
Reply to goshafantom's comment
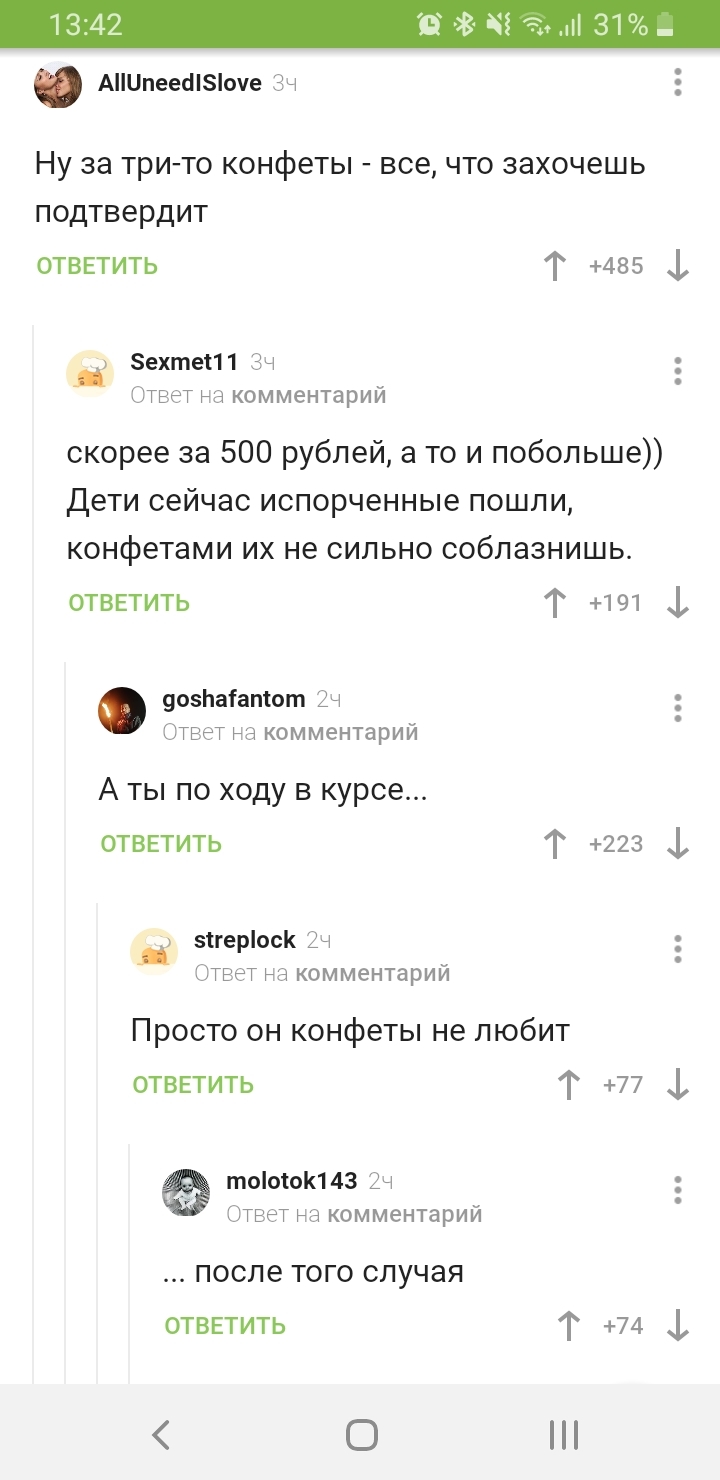click(161, 844)
